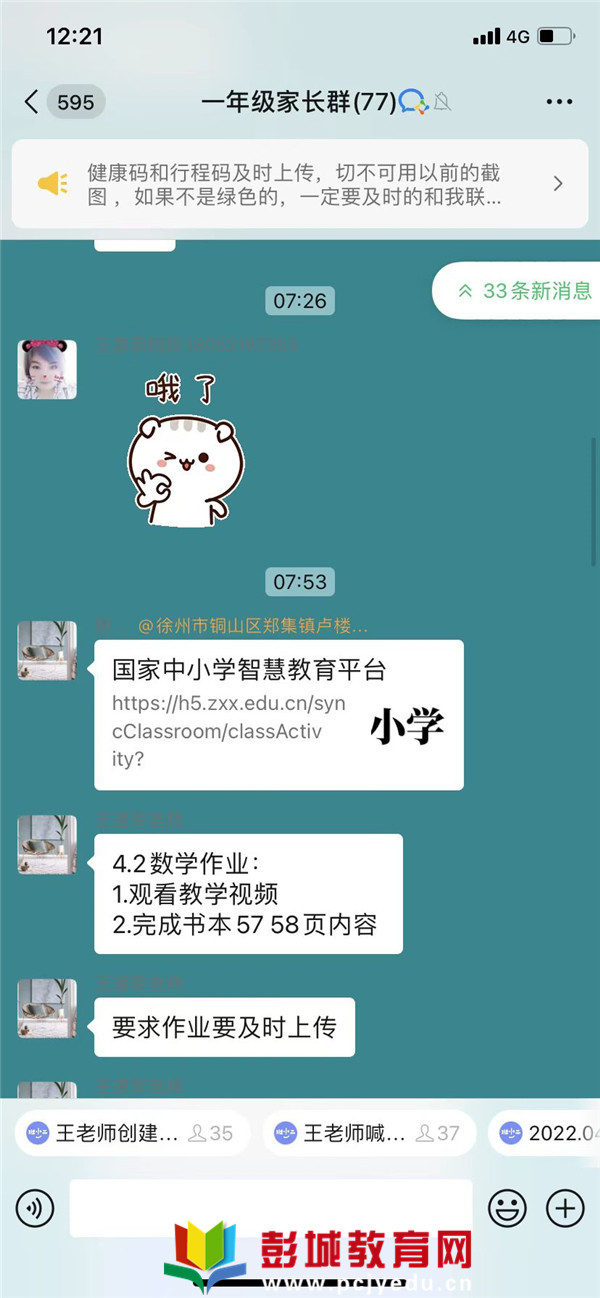Open the 一年级家长群 group title details
Viewport: 600px width, 1298px height.
298,102
